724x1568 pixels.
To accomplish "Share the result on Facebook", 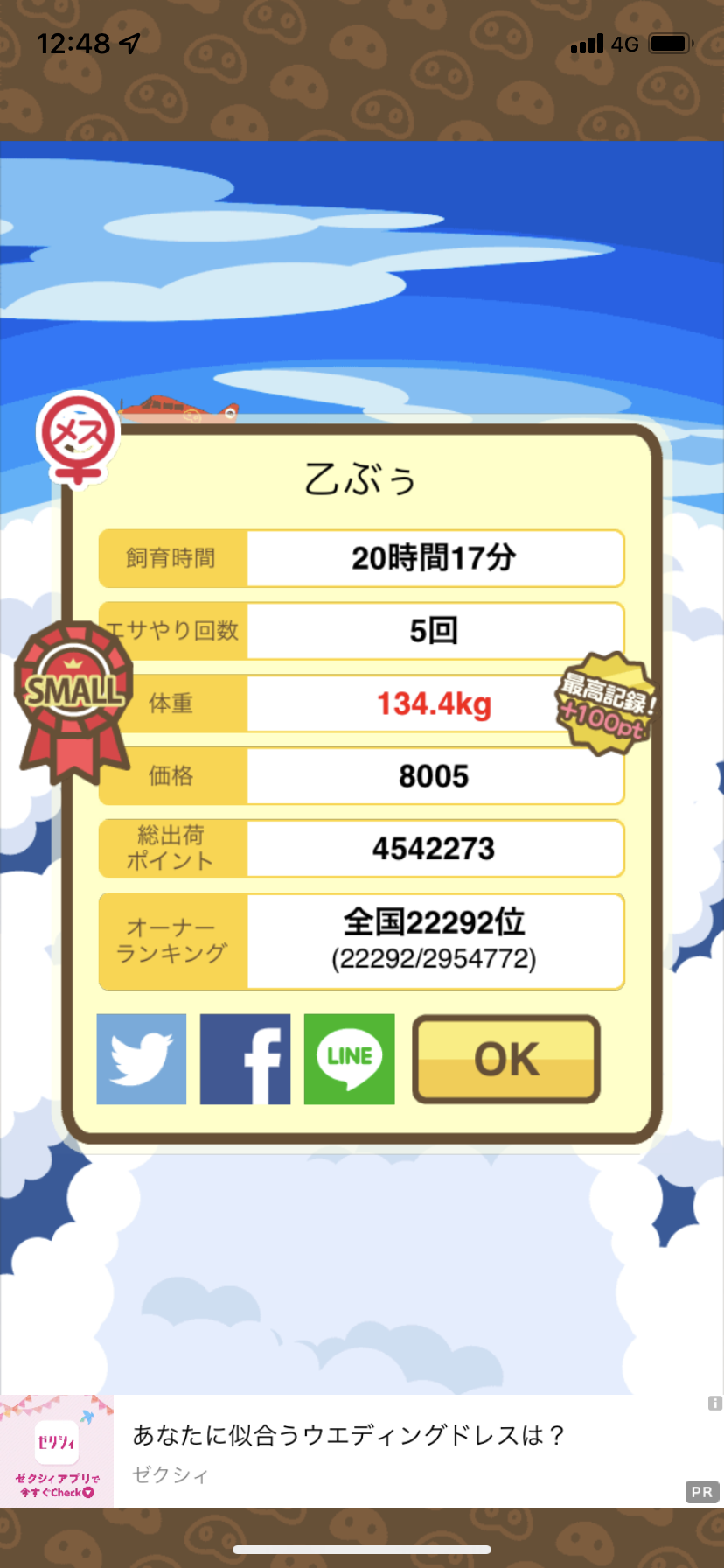I will tap(246, 1059).
